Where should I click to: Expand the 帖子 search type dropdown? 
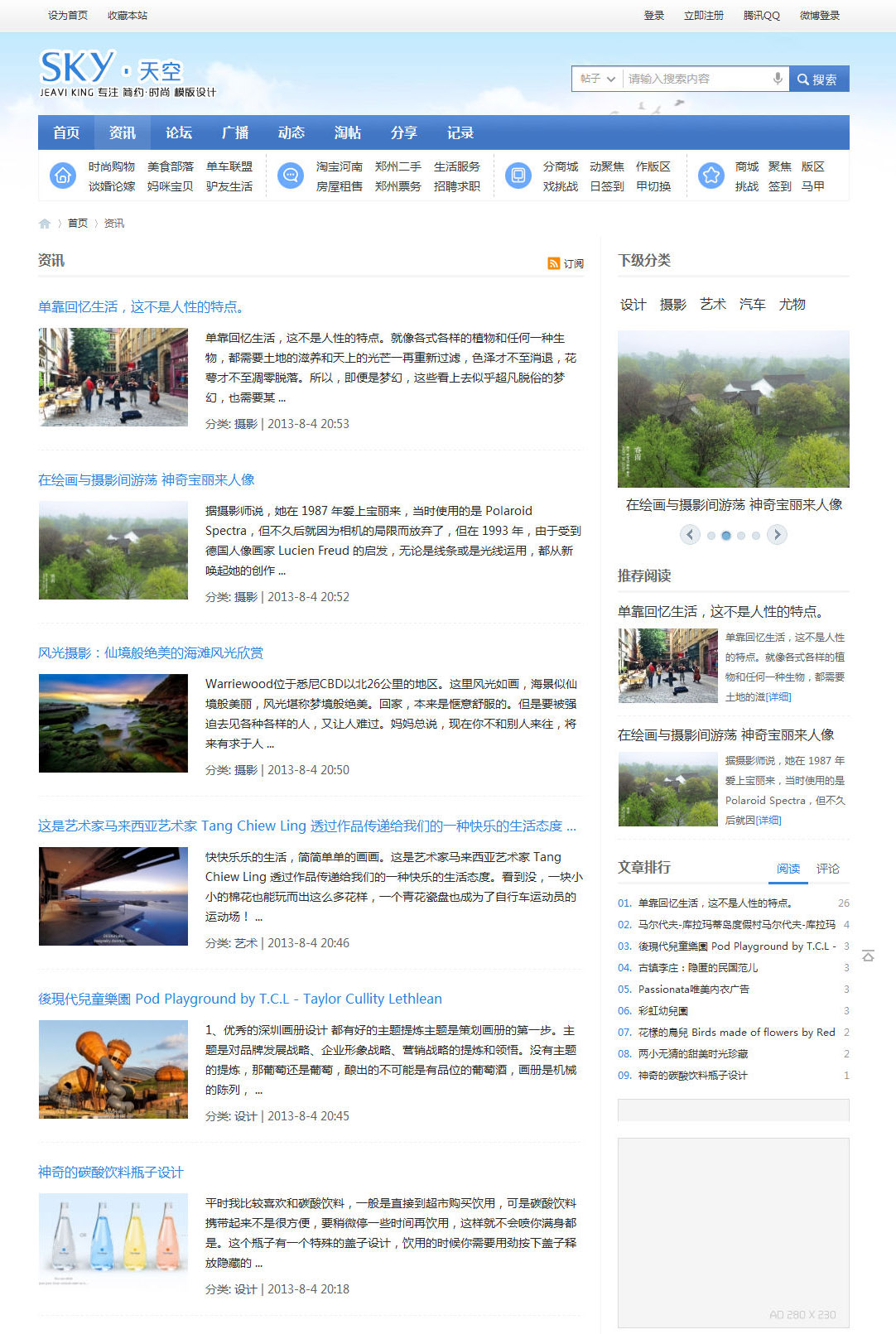597,79
